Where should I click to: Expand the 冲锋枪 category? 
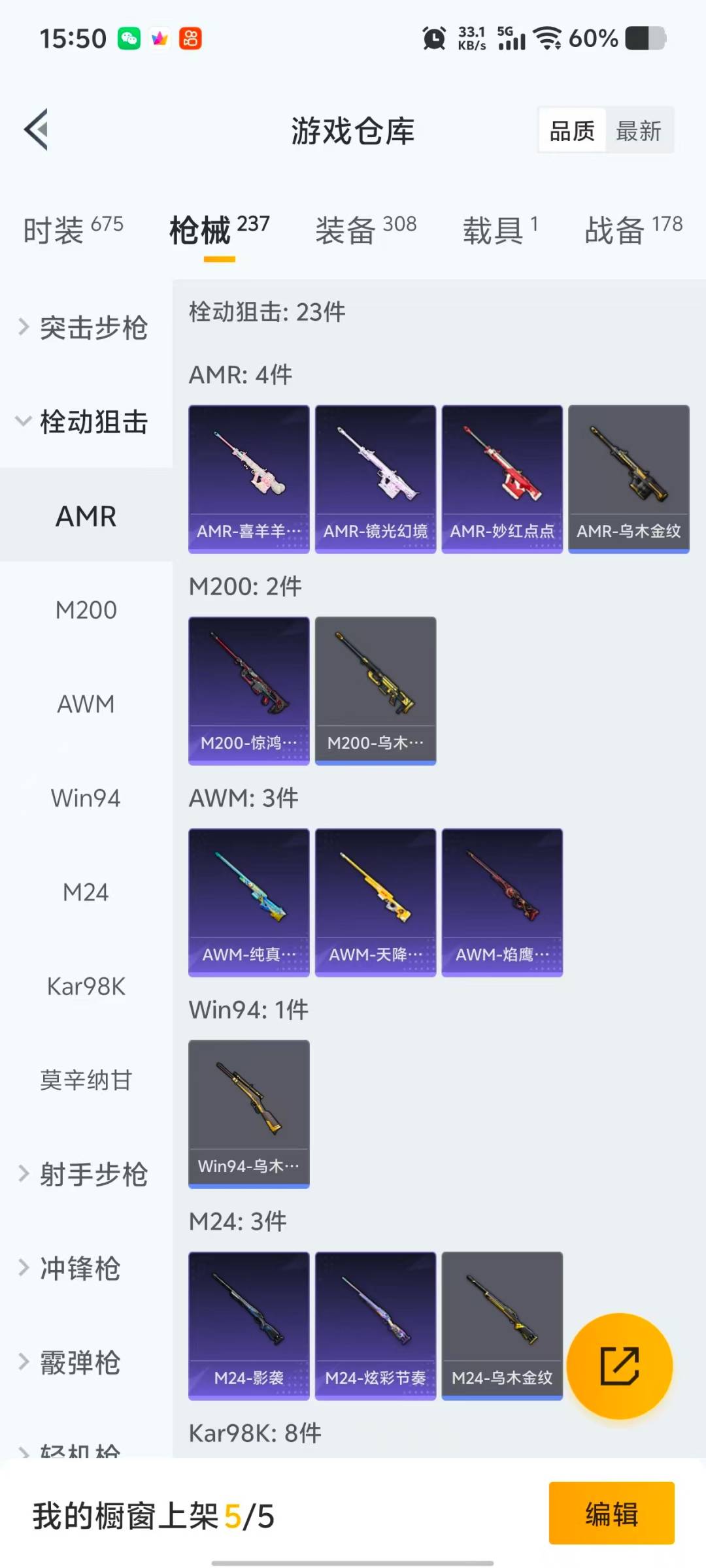(x=80, y=1269)
